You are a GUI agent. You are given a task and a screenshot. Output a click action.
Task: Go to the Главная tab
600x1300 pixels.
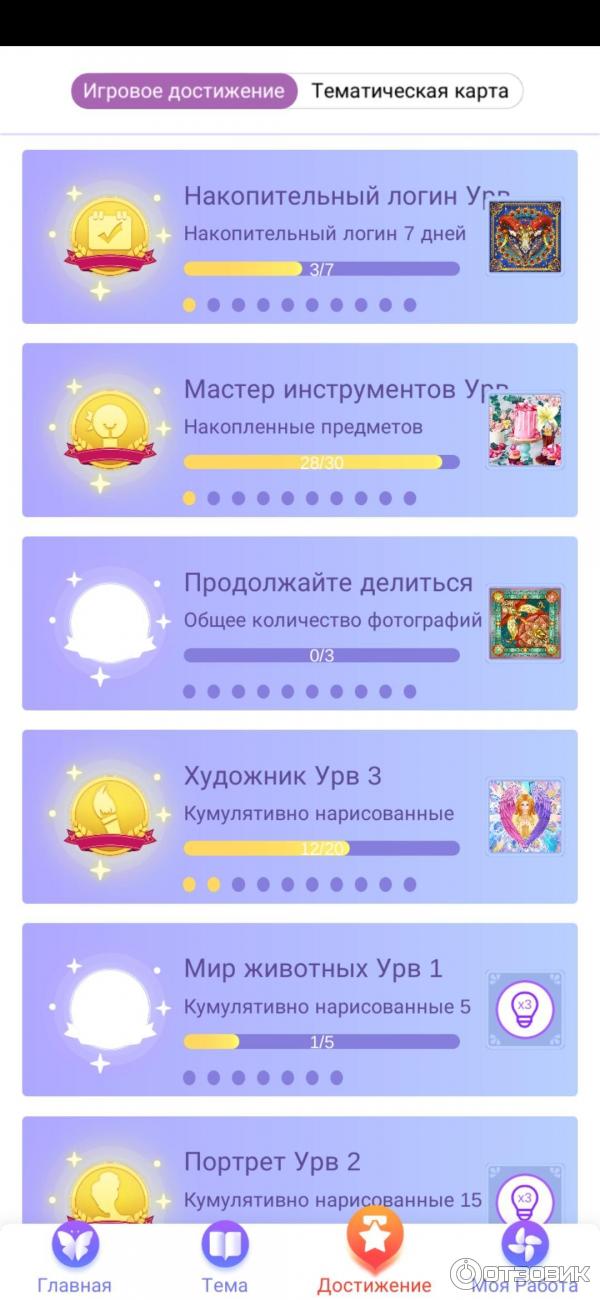click(75, 1258)
